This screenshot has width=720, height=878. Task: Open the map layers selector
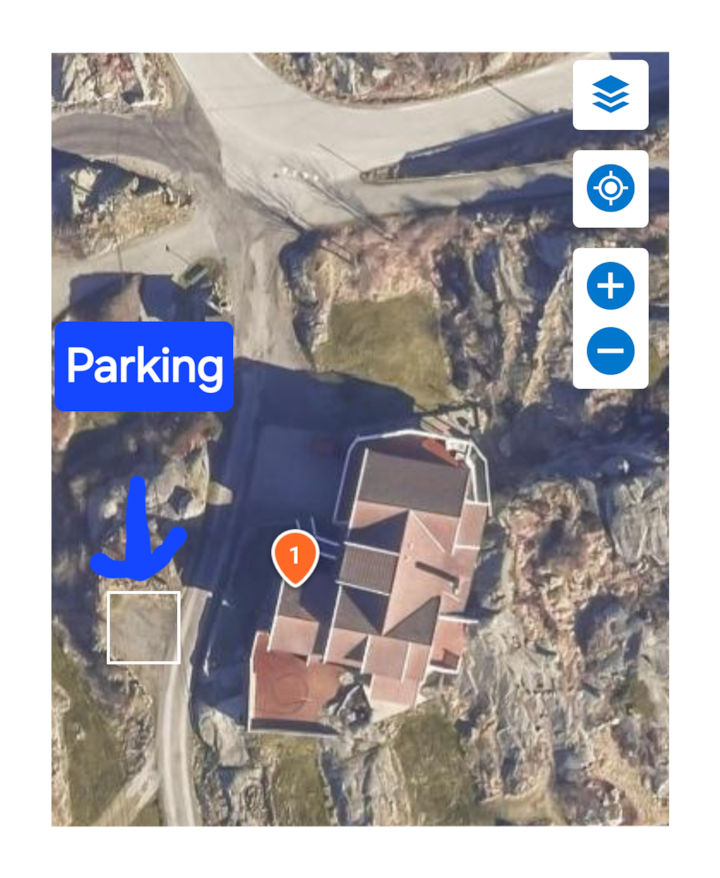[x=610, y=95]
